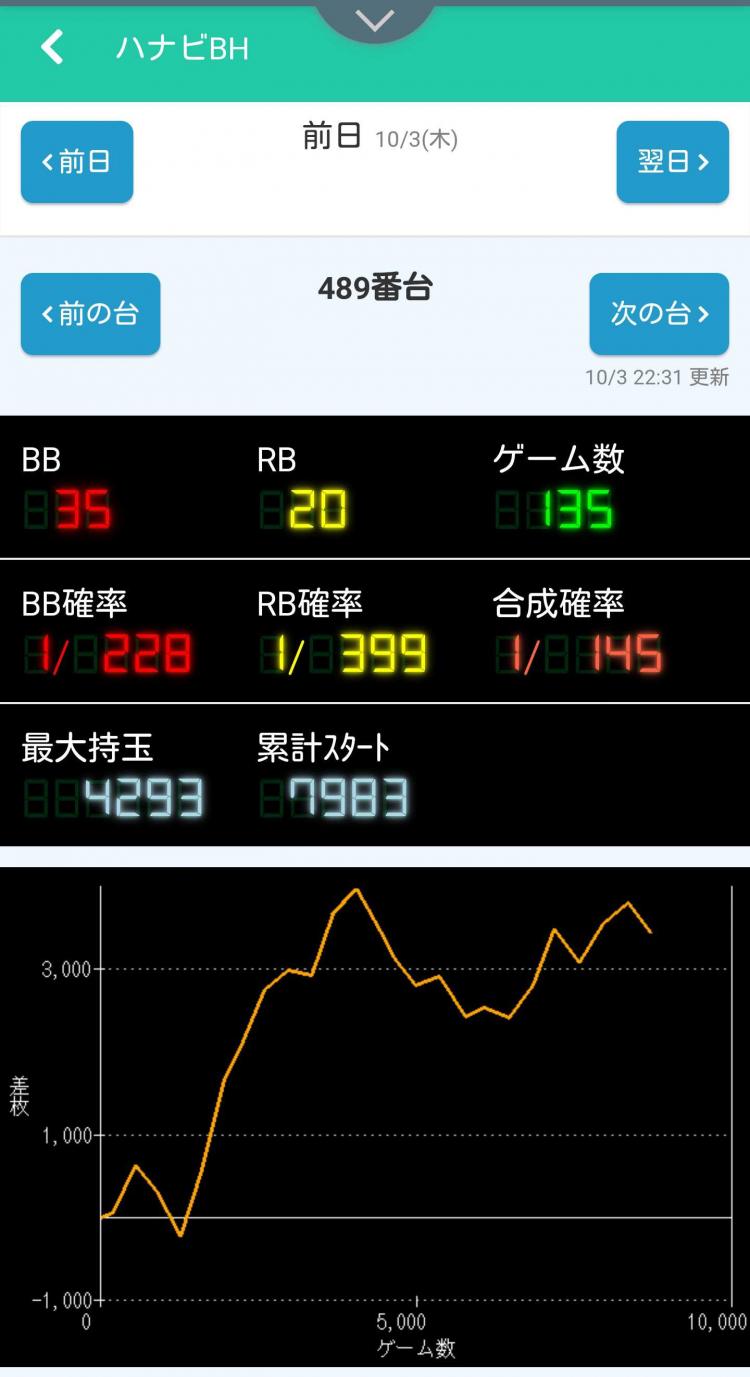The image size is (750, 1377).
Task: View the next day's data with 翌日
Action: pos(672,162)
